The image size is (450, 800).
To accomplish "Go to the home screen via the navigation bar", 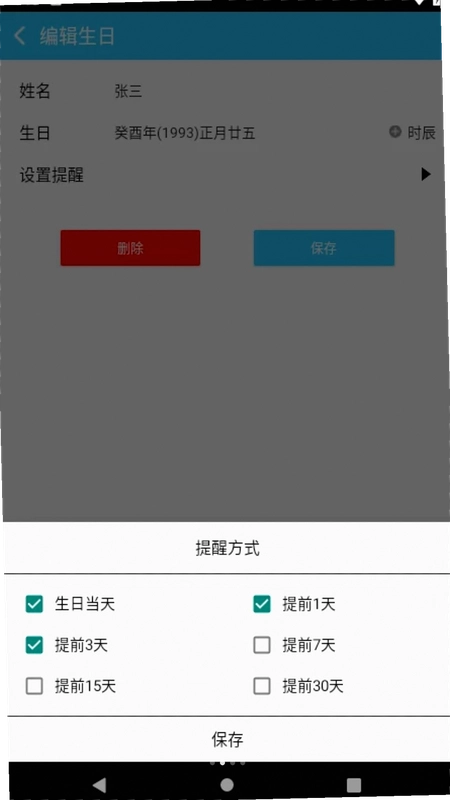I will point(227,785).
